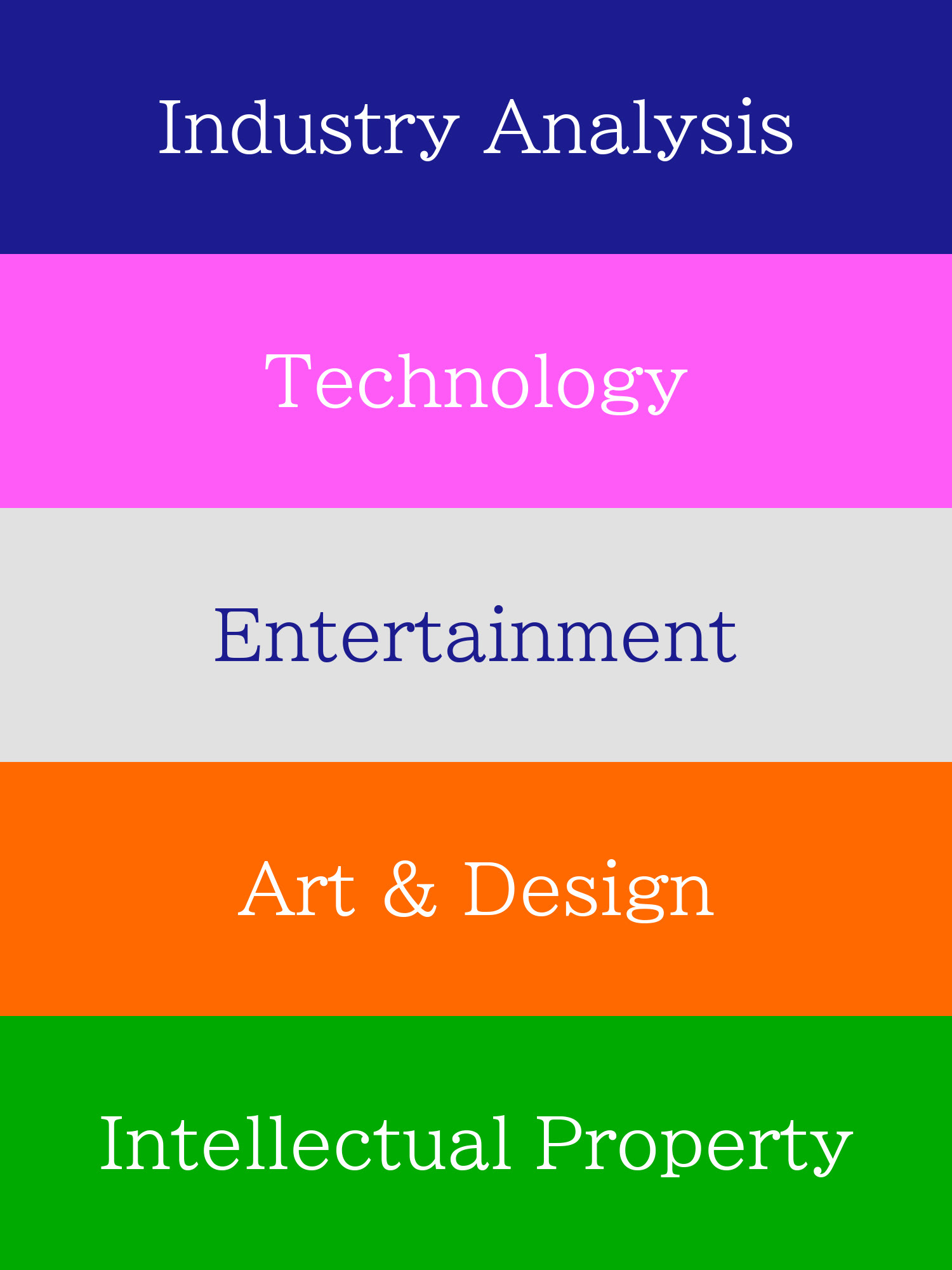Go to the Entertainment category
952x1270 pixels.
point(476,635)
